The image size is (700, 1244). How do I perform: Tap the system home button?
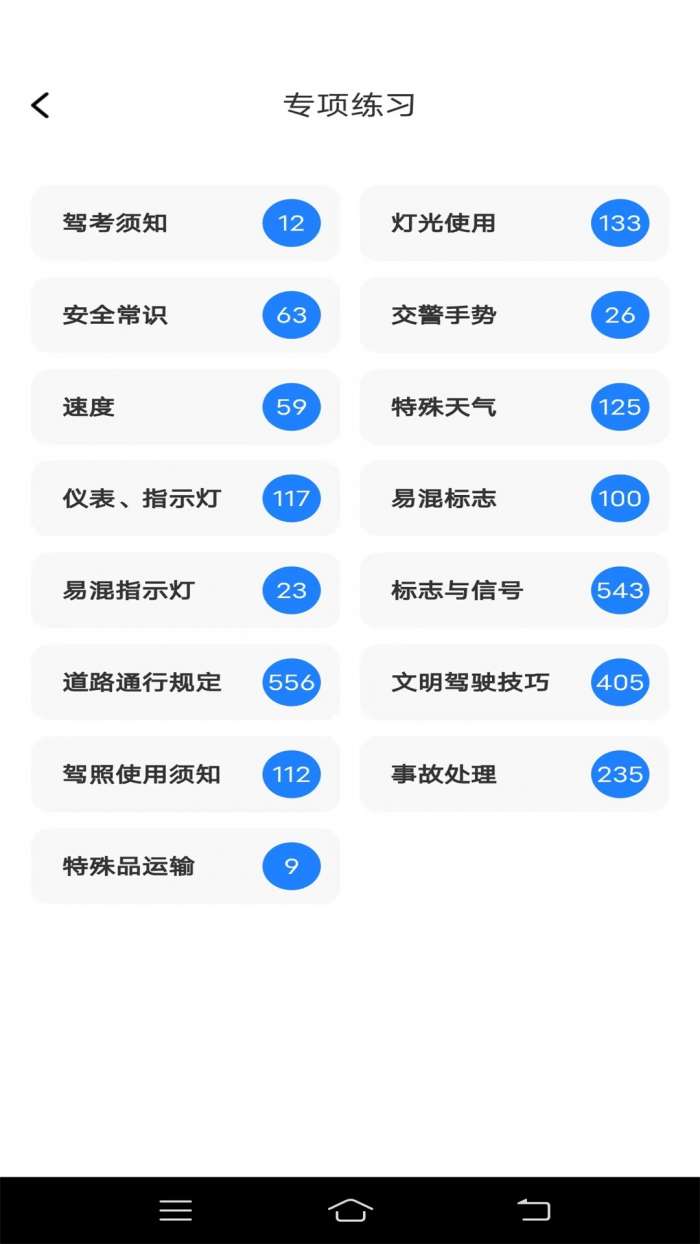[x=350, y=1210]
